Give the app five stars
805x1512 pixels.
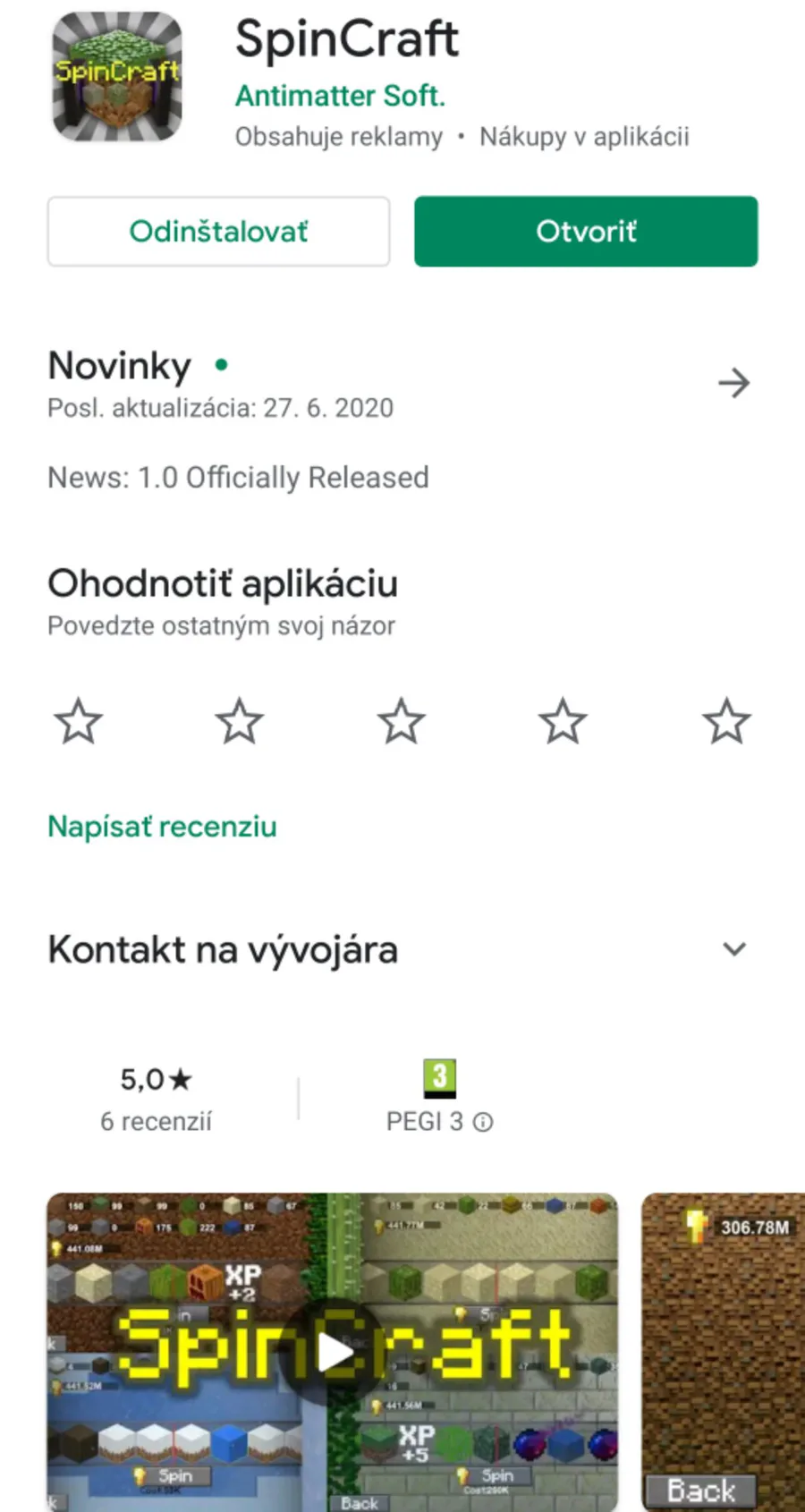coord(725,721)
